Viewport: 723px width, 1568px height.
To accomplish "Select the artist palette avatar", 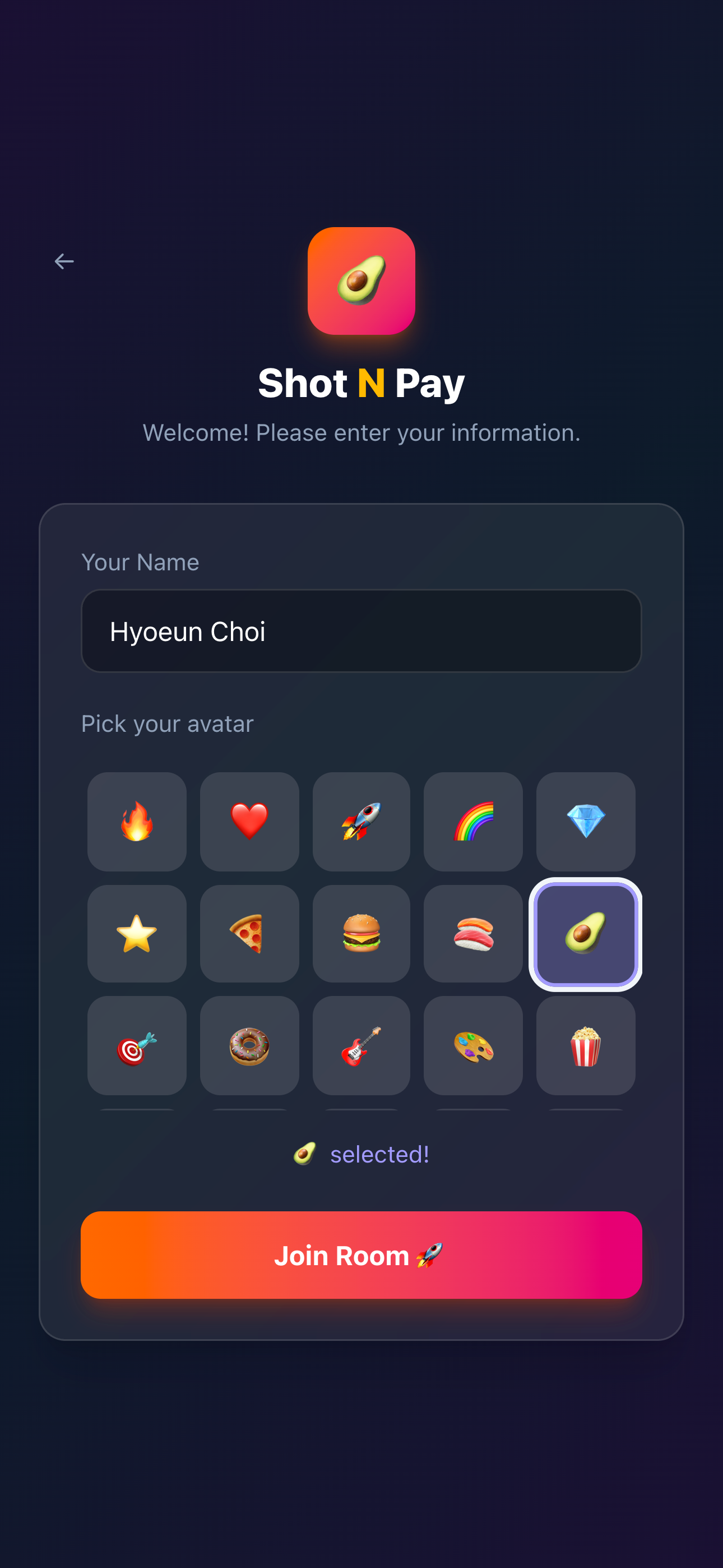I will 474,1046.
